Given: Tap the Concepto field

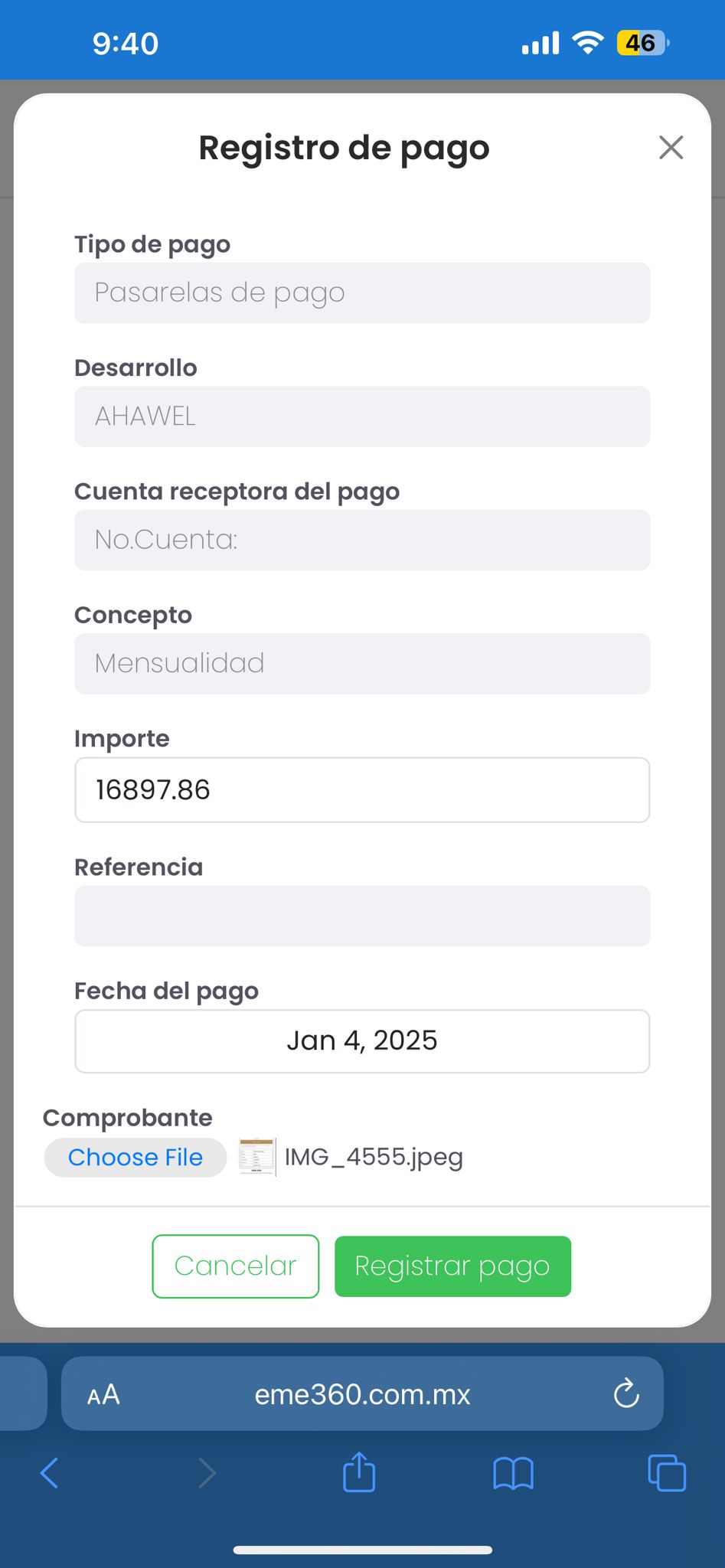Looking at the screenshot, I should (362, 664).
